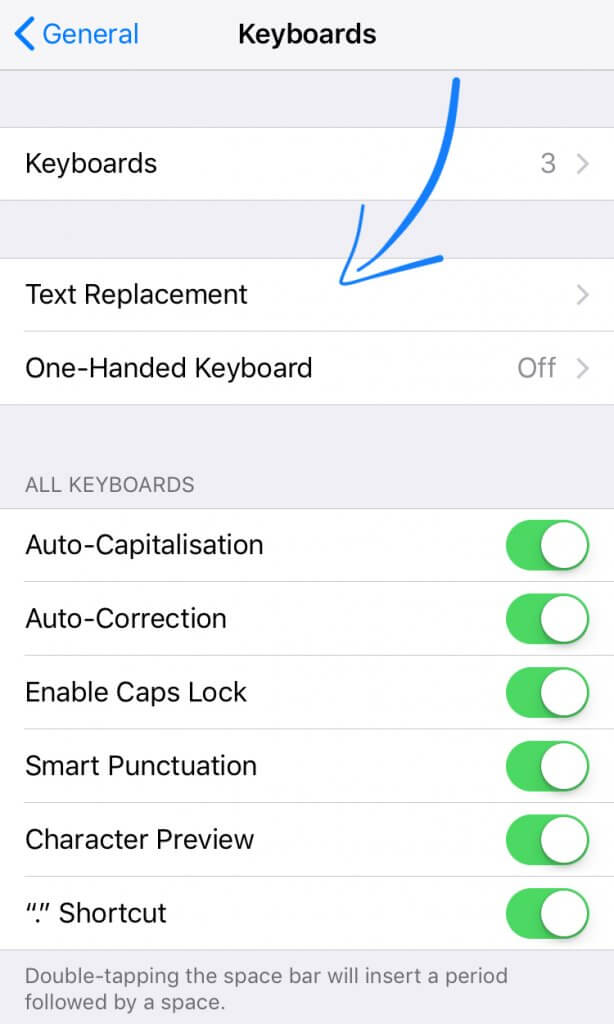Turn off Auto-Capitalisation
The width and height of the screenshot is (614, 1024).
click(x=547, y=545)
